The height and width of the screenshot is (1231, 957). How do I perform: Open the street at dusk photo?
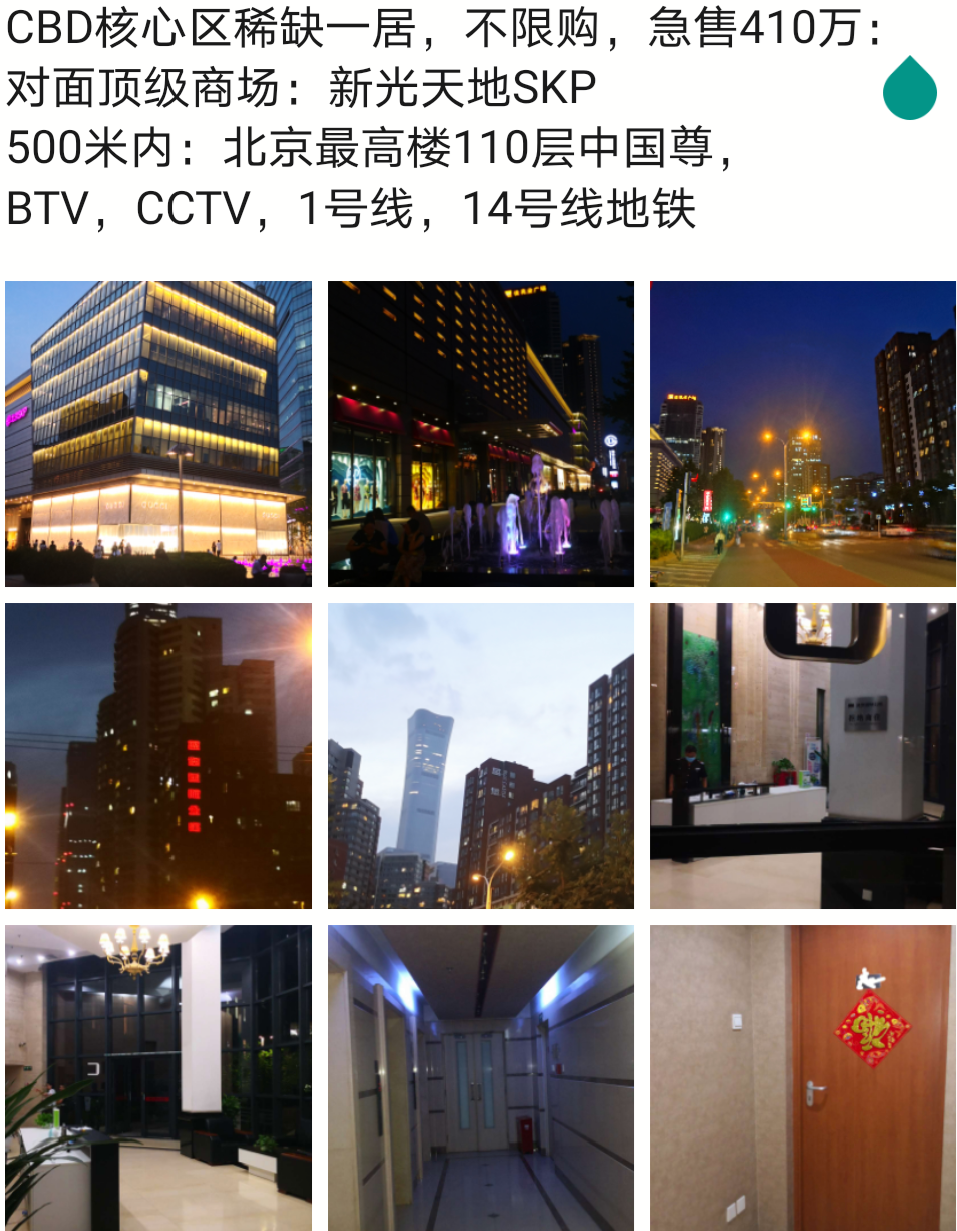[802, 433]
